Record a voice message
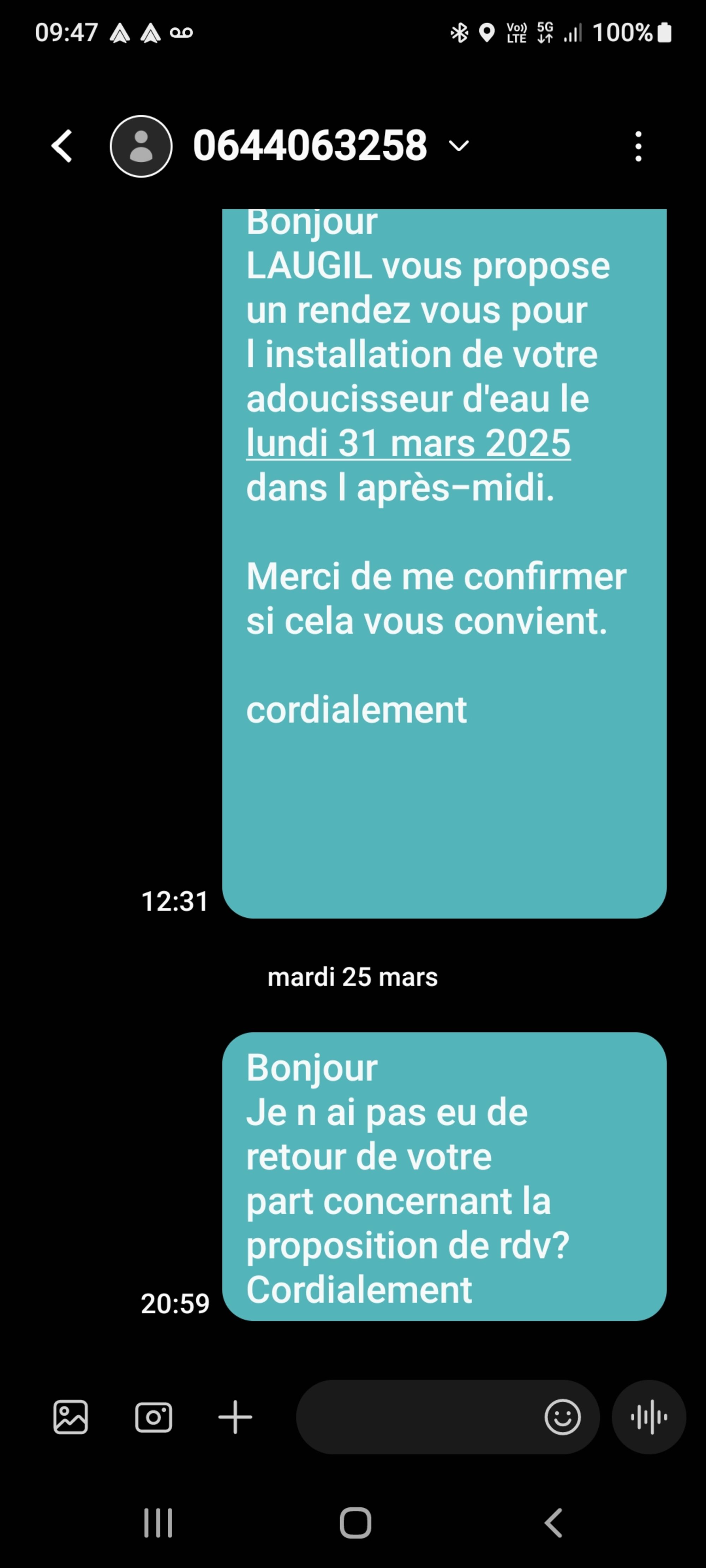This screenshot has width=706, height=1568. [649, 1417]
